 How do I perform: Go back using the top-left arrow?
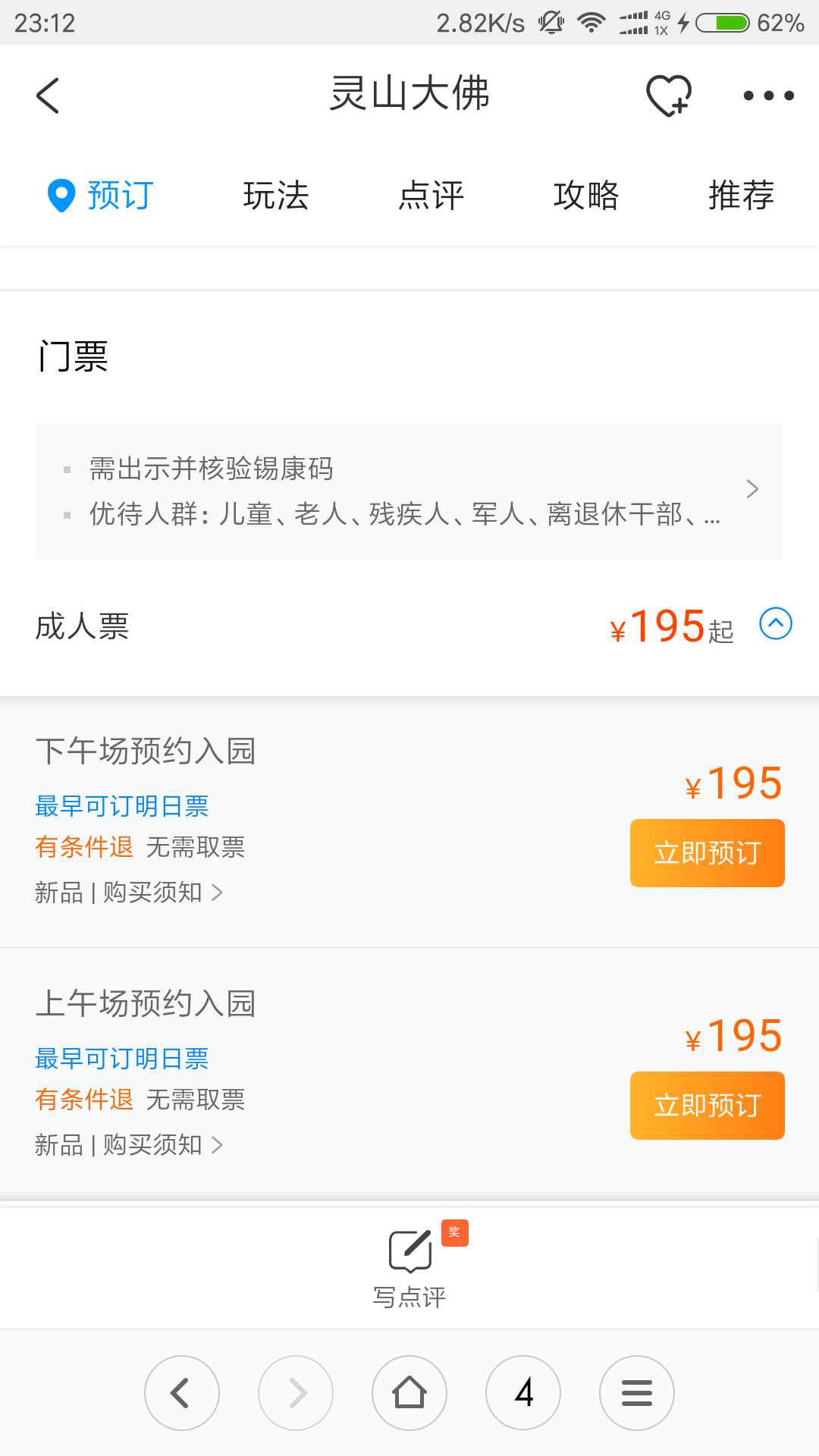[x=48, y=96]
